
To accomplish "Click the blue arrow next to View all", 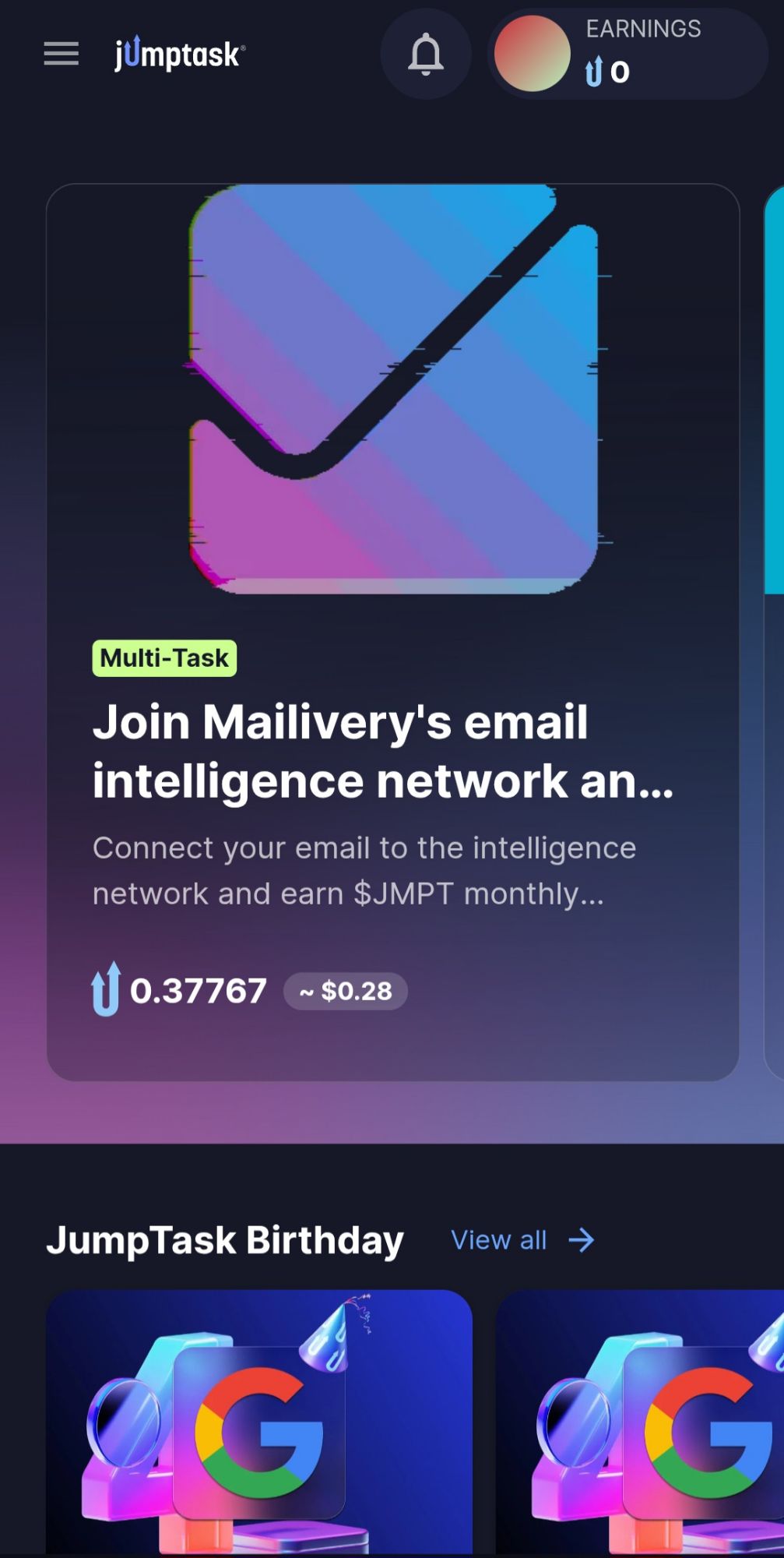I will tap(581, 1239).
